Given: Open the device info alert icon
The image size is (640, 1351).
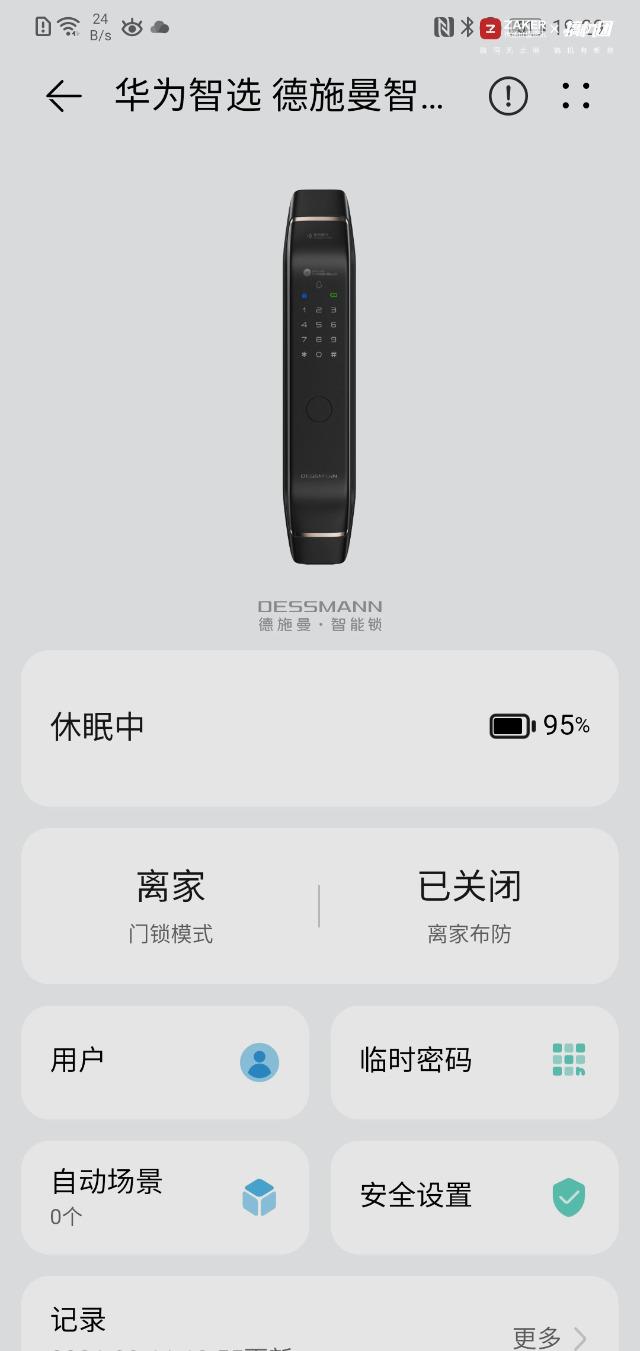Looking at the screenshot, I should pos(508,96).
